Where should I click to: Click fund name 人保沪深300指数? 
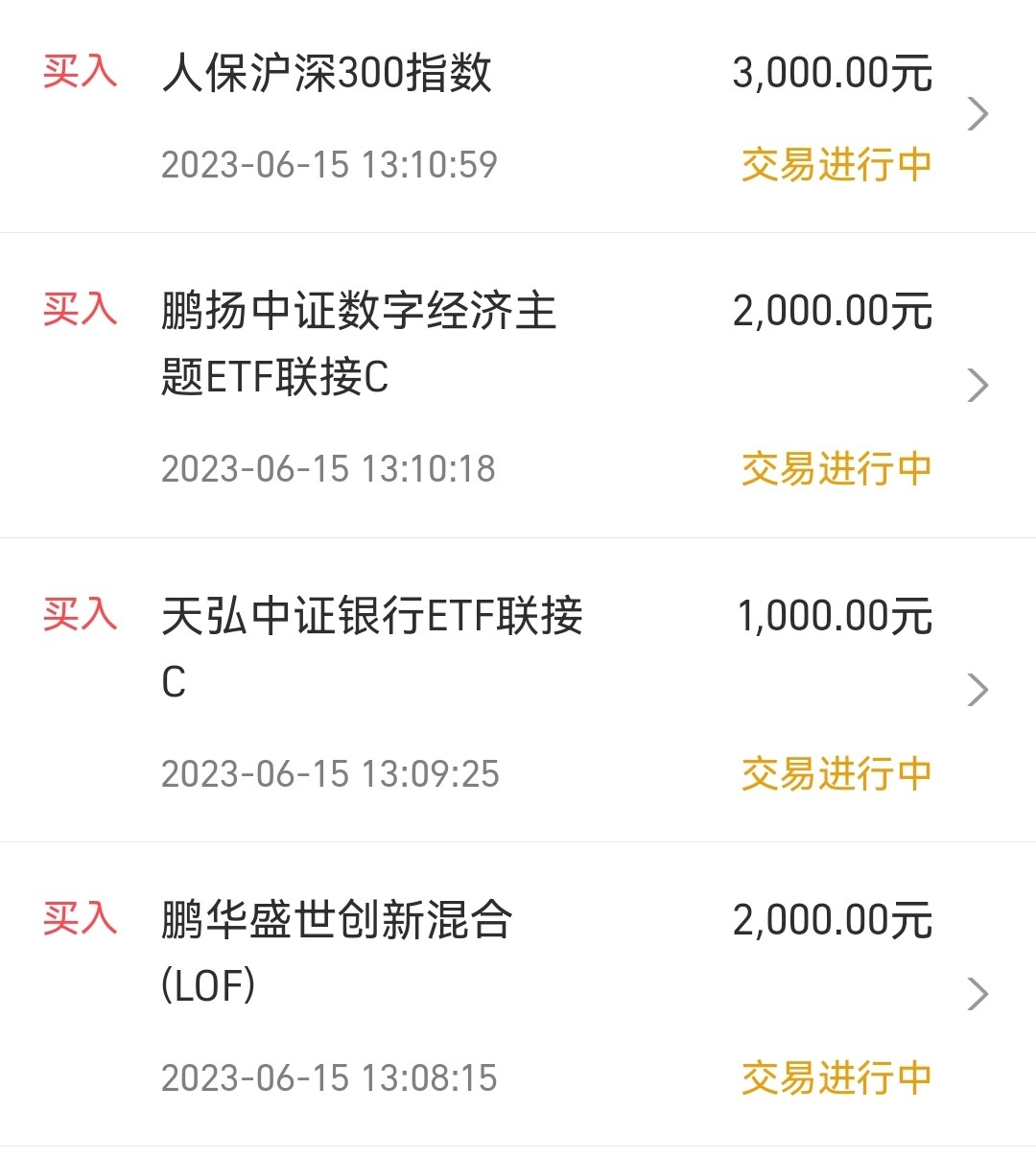click(326, 73)
